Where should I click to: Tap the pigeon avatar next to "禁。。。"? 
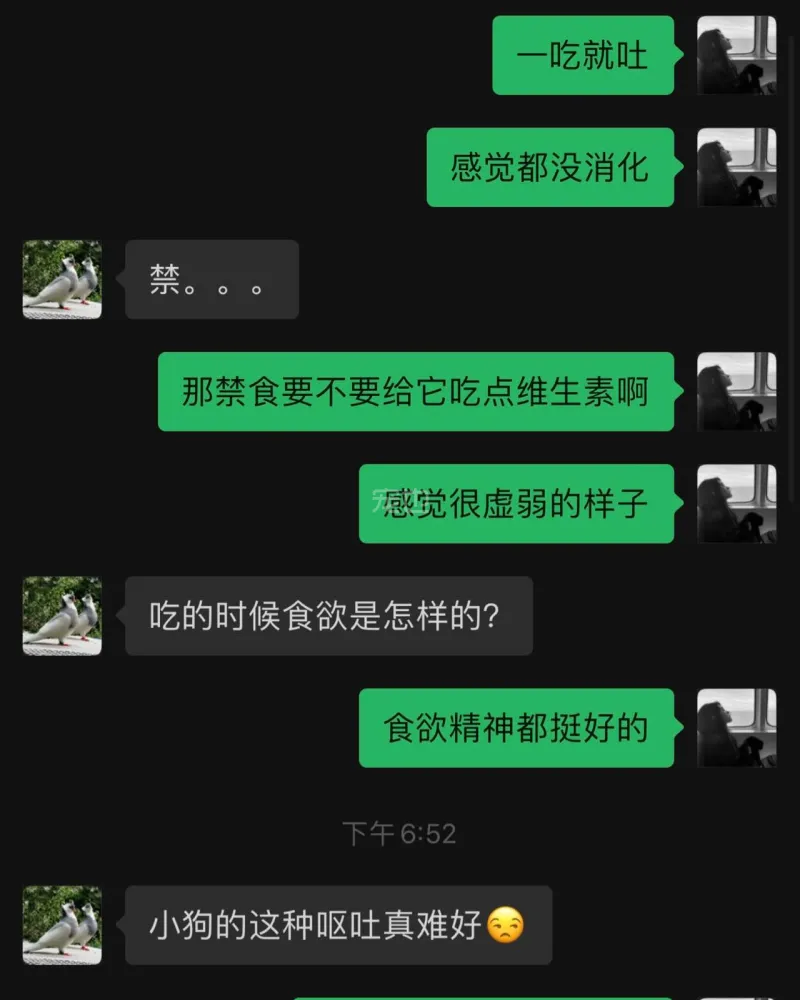(x=62, y=279)
